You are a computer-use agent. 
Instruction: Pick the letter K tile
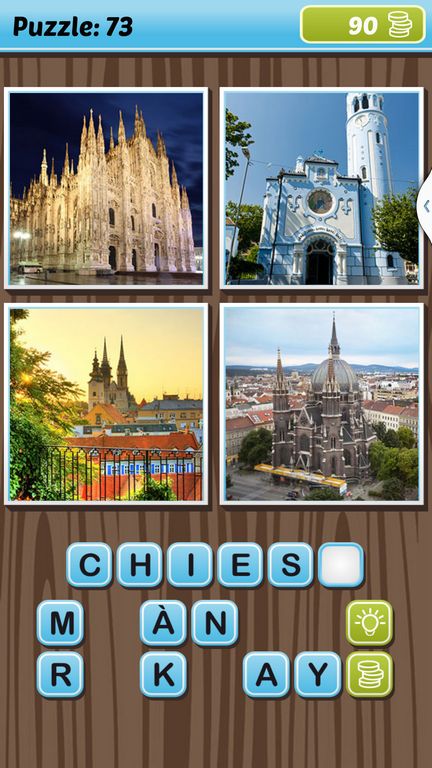coord(164,674)
